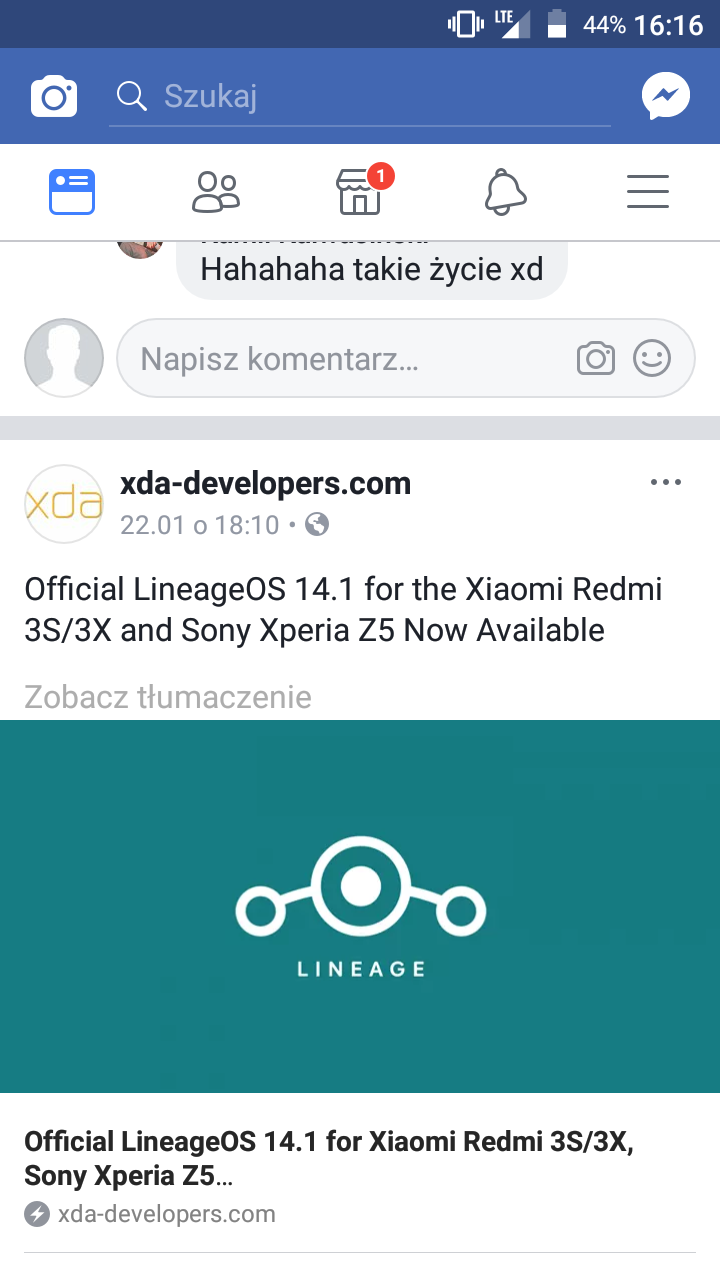Screen dimensions: 720x1280
Task: Switch to the Friends tab
Action: [x=216, y=192]
